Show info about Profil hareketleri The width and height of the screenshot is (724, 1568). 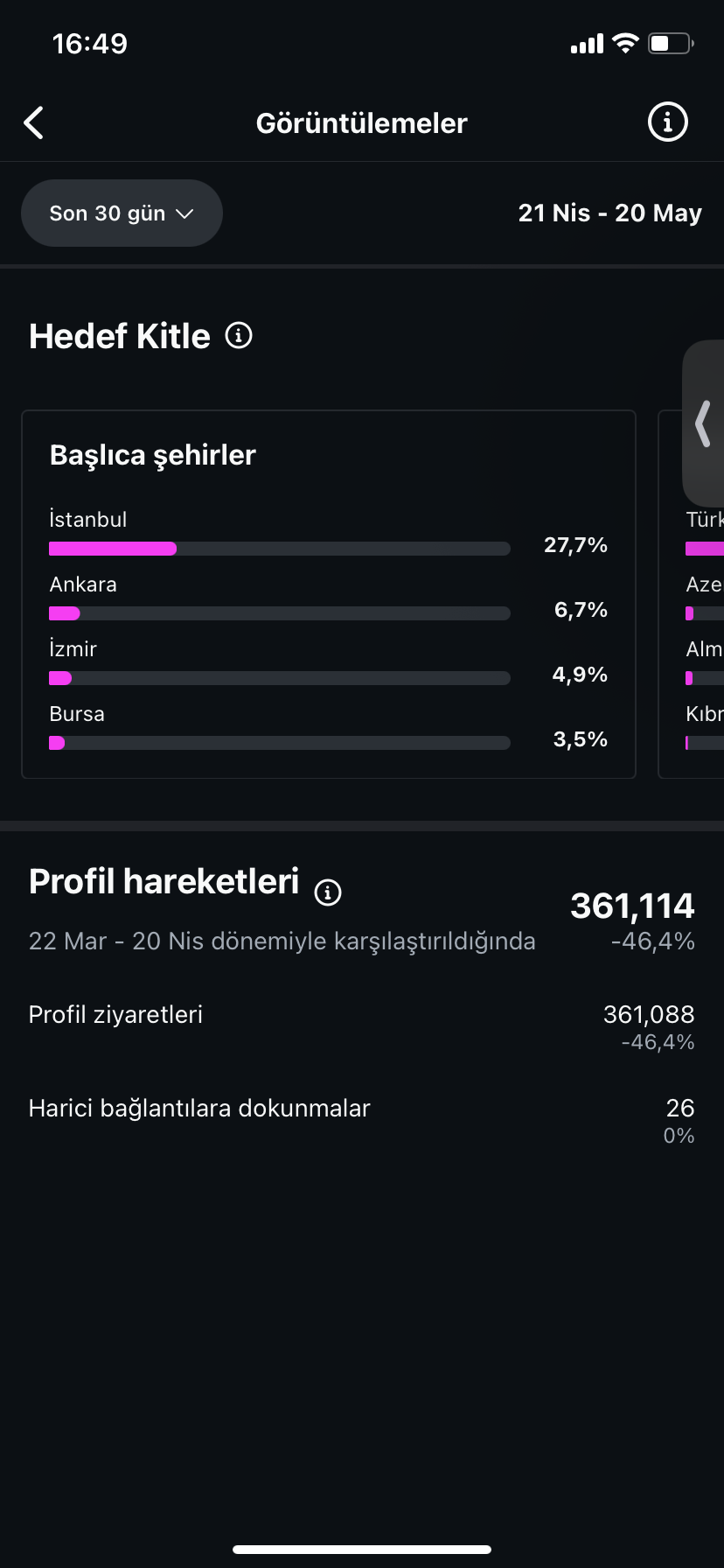pyautogui.click(x=328, y=892)
